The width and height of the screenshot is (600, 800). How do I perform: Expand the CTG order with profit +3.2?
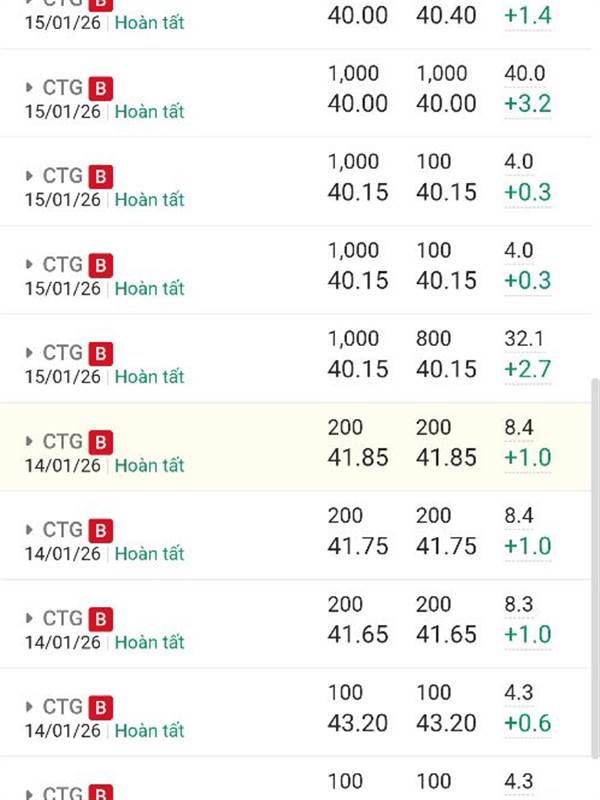click(31, 87)
